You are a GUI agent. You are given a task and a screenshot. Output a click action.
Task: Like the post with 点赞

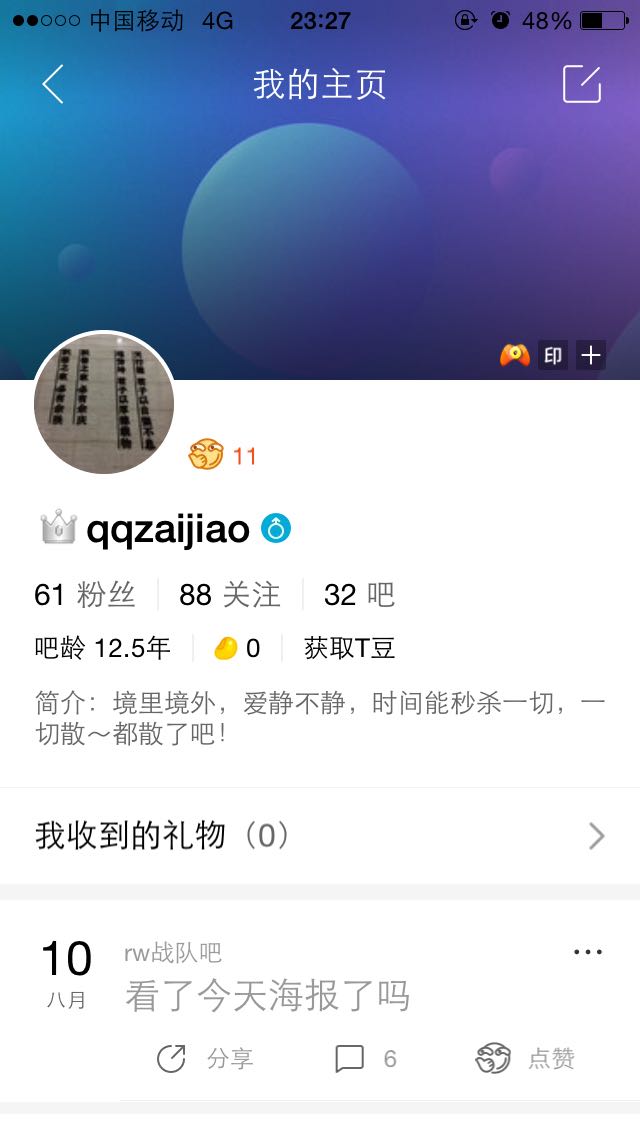(x=525, y=1058)
